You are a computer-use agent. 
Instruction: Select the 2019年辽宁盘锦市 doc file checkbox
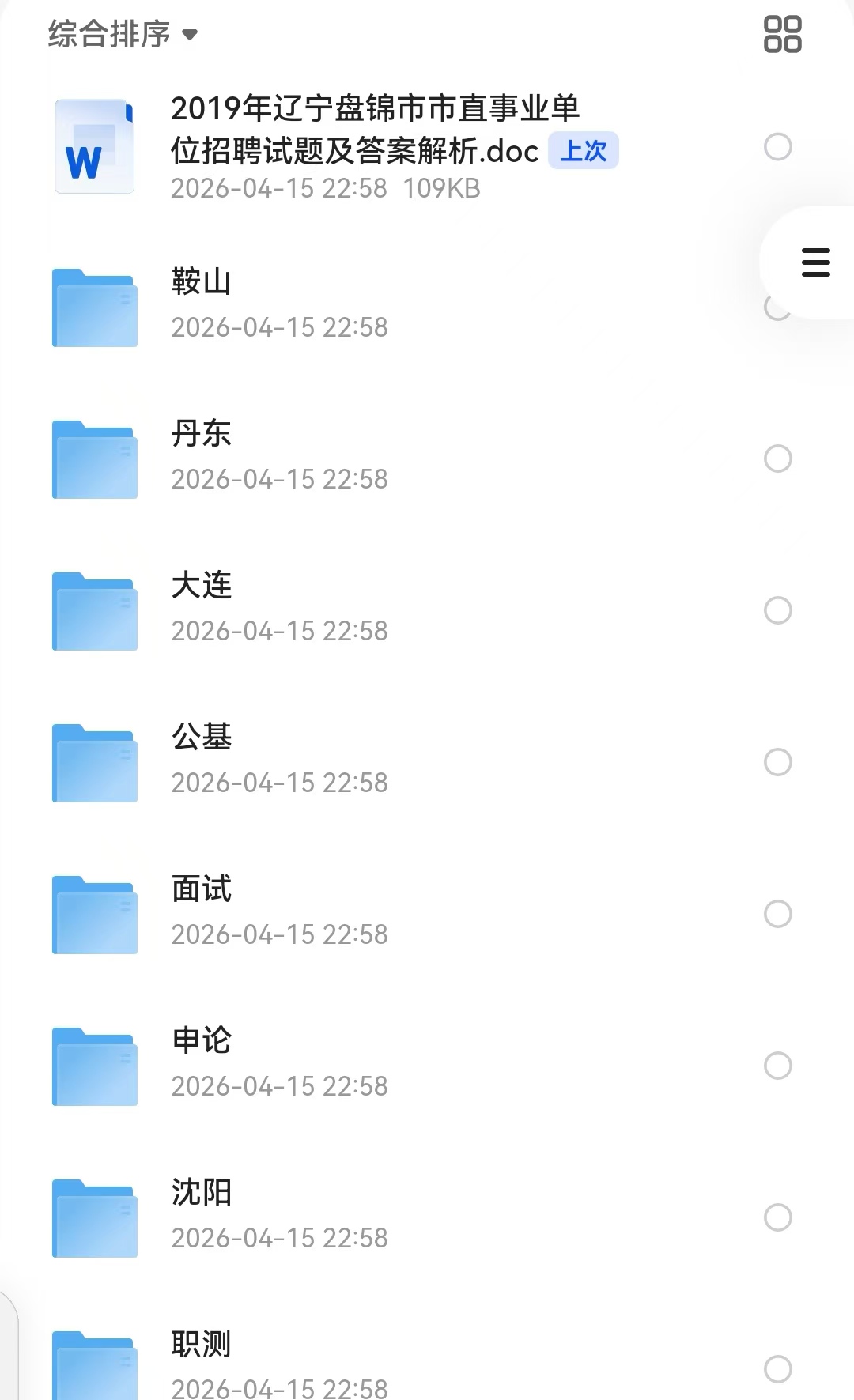tap(778, 147)
